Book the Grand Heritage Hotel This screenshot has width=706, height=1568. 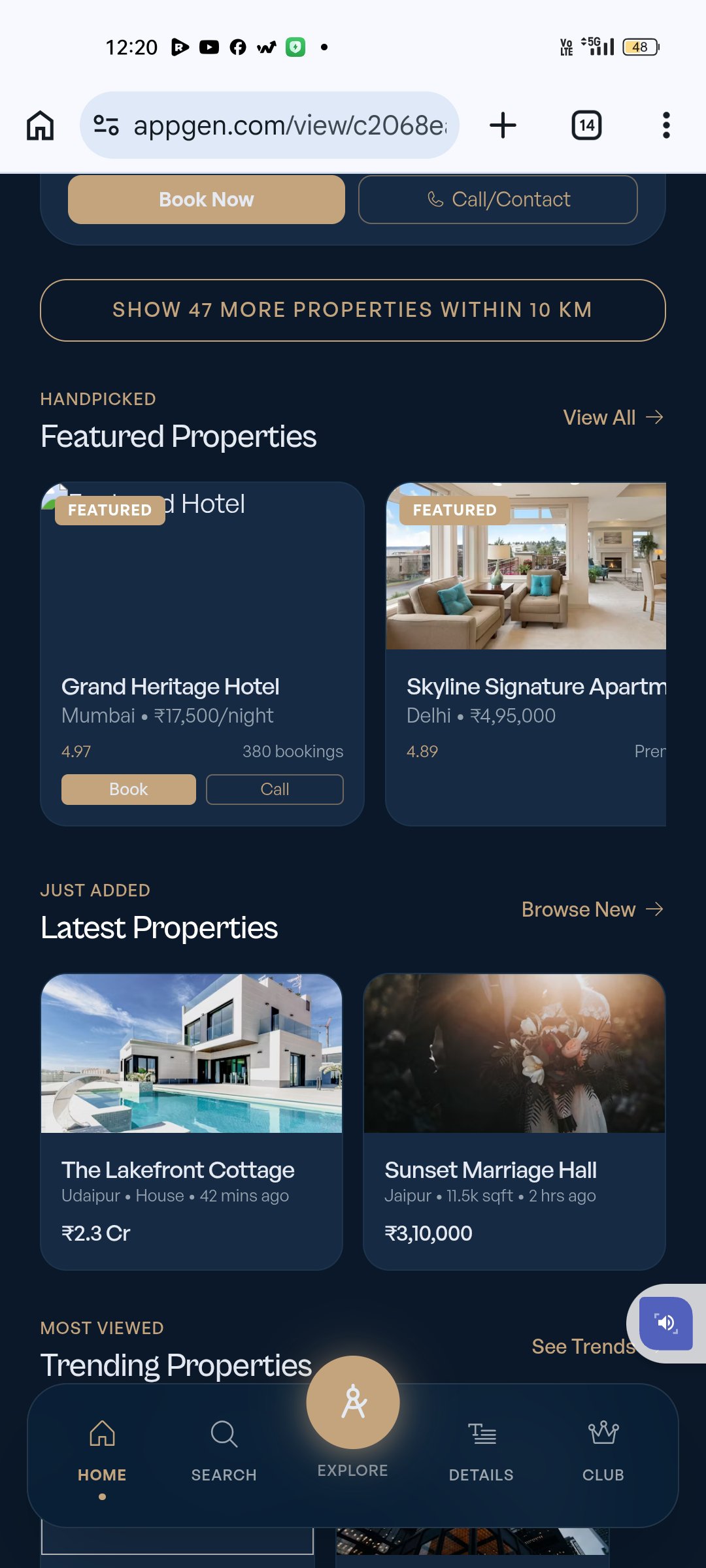point(129,789)
